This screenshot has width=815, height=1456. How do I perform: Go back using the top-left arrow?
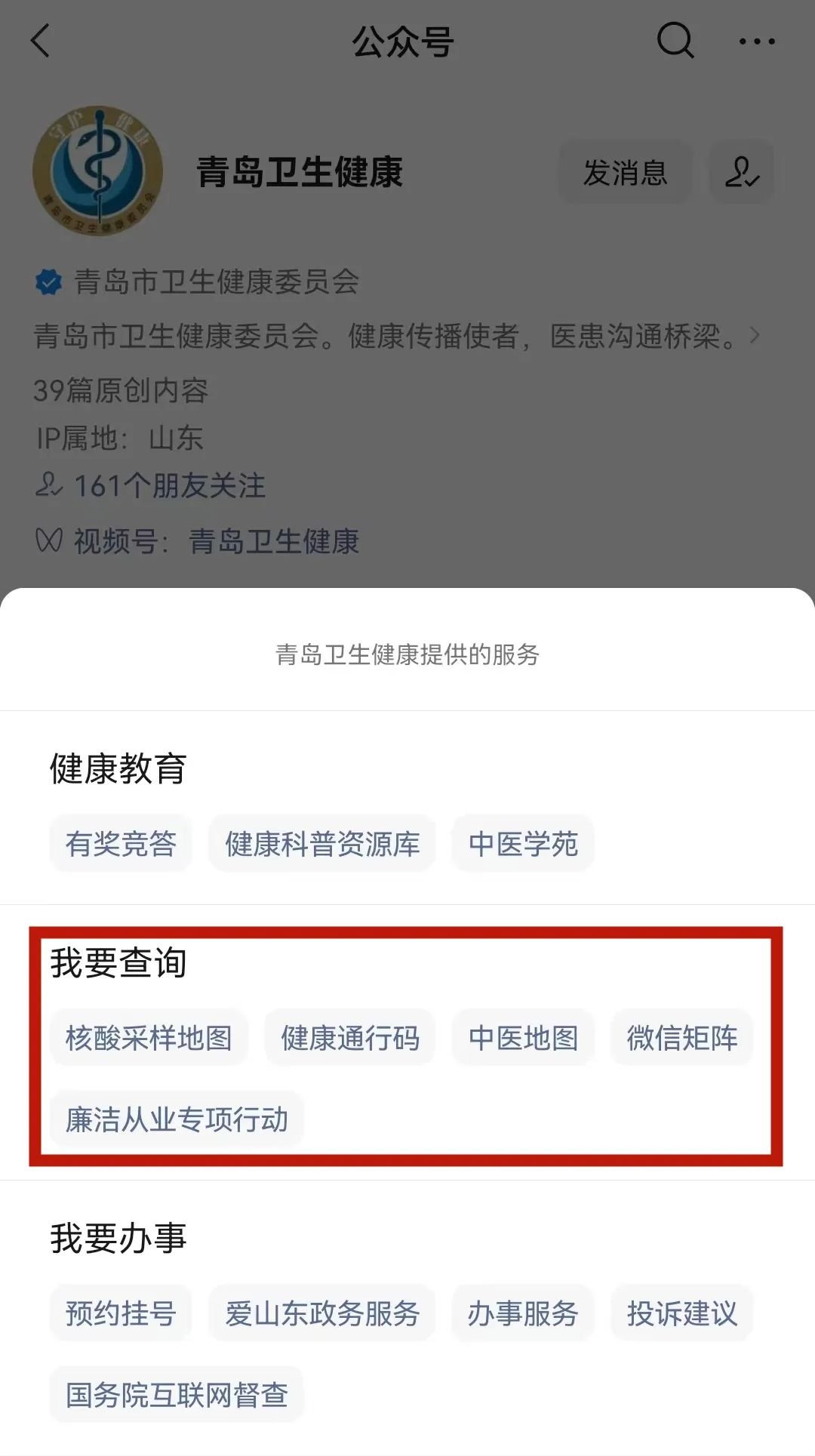41,41
